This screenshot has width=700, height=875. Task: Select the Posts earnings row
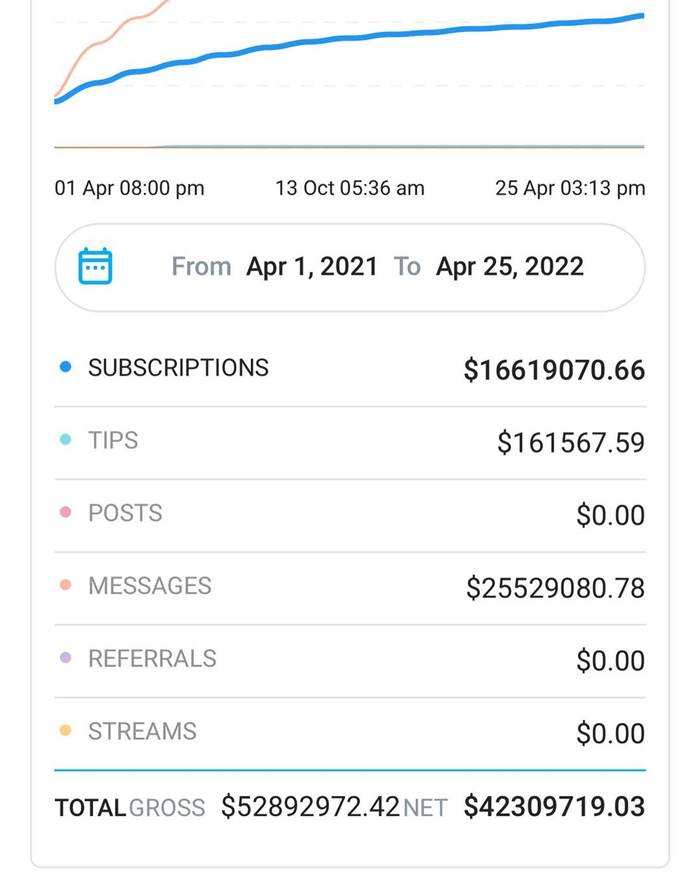tap(350, 514)
